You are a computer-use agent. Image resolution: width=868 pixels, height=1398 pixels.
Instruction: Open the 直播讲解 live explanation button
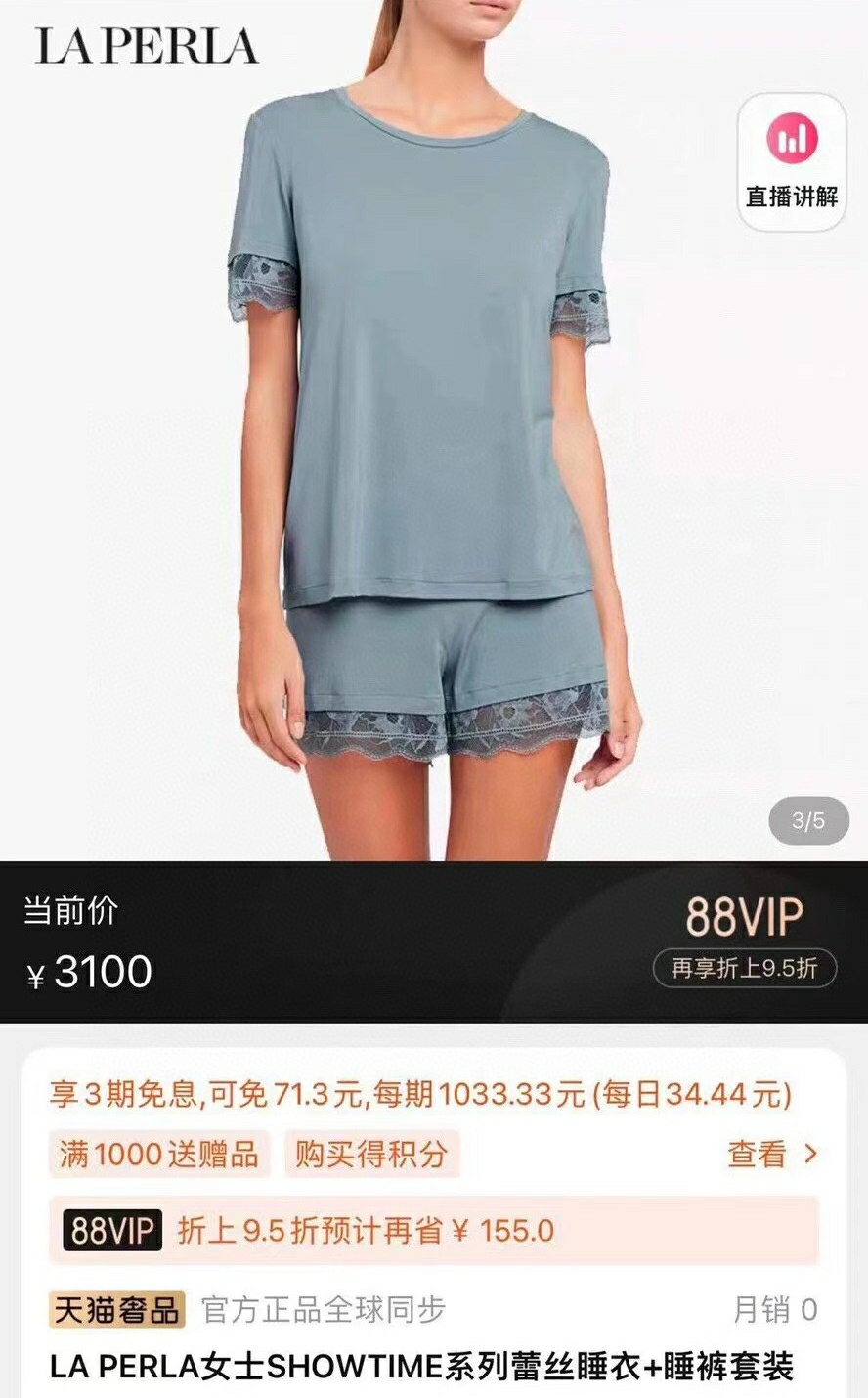[x=792, y=162]
